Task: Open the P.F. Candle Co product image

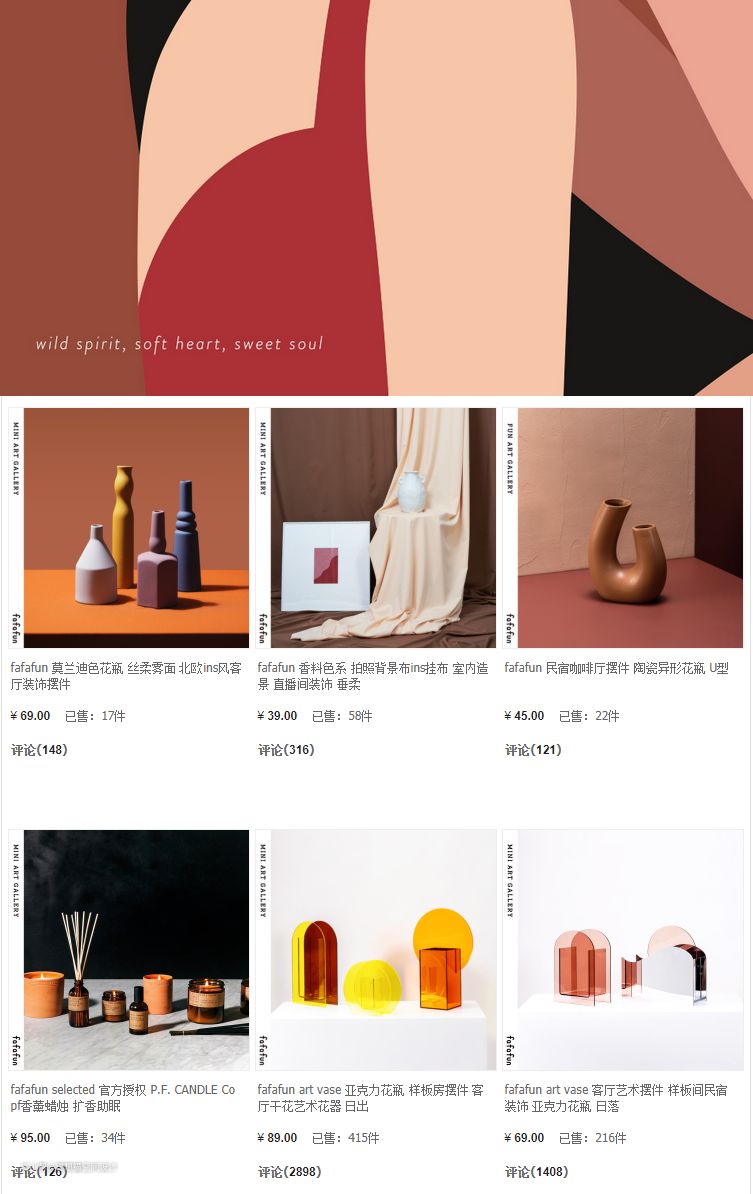Action: [129, 949]
